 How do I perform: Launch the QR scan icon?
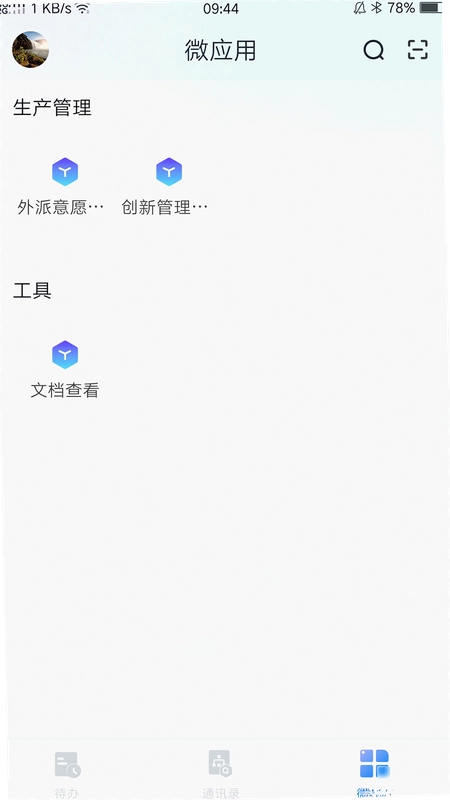pyautogui.click(x=417, y=49)
